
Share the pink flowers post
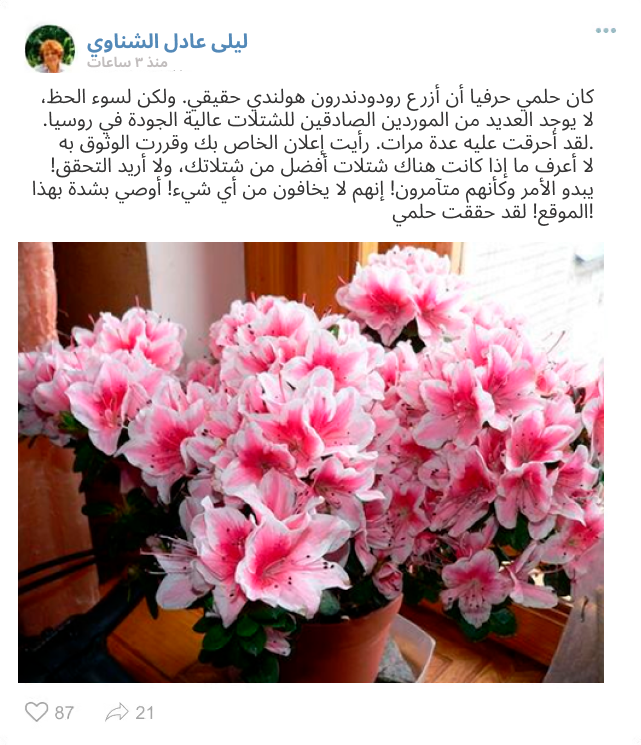(118, 712)
